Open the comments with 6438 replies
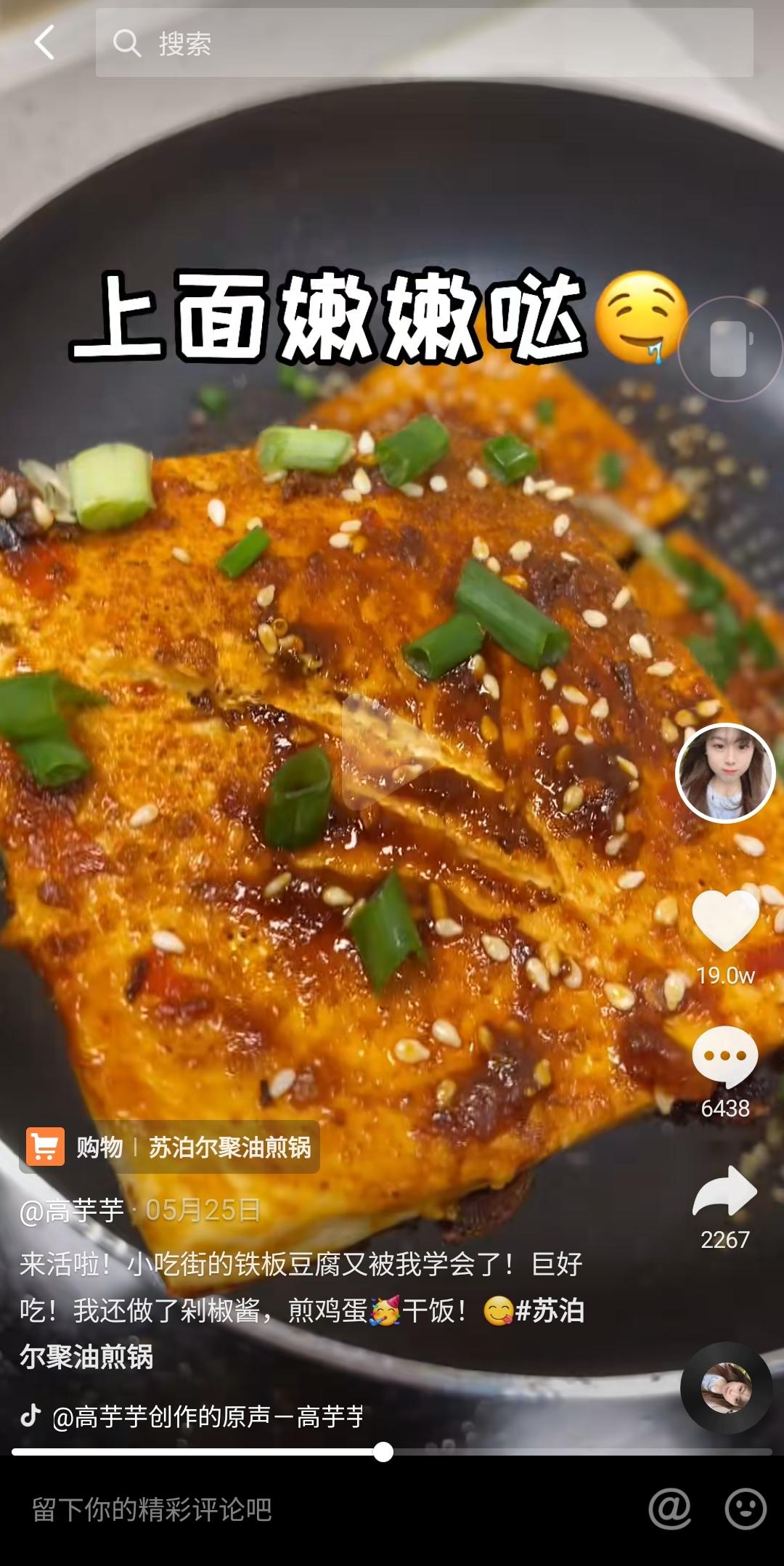Screen dimensions: 784x1566 pos(725,1057)
